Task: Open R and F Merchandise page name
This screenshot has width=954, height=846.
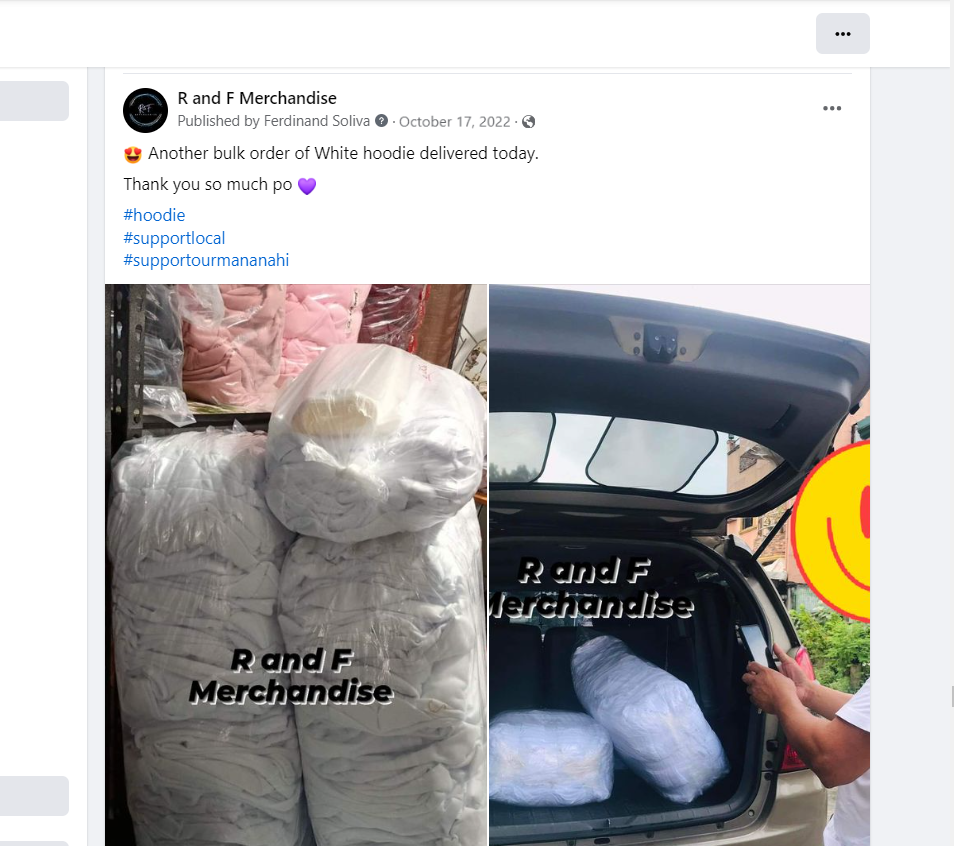Action: (257, 98)
